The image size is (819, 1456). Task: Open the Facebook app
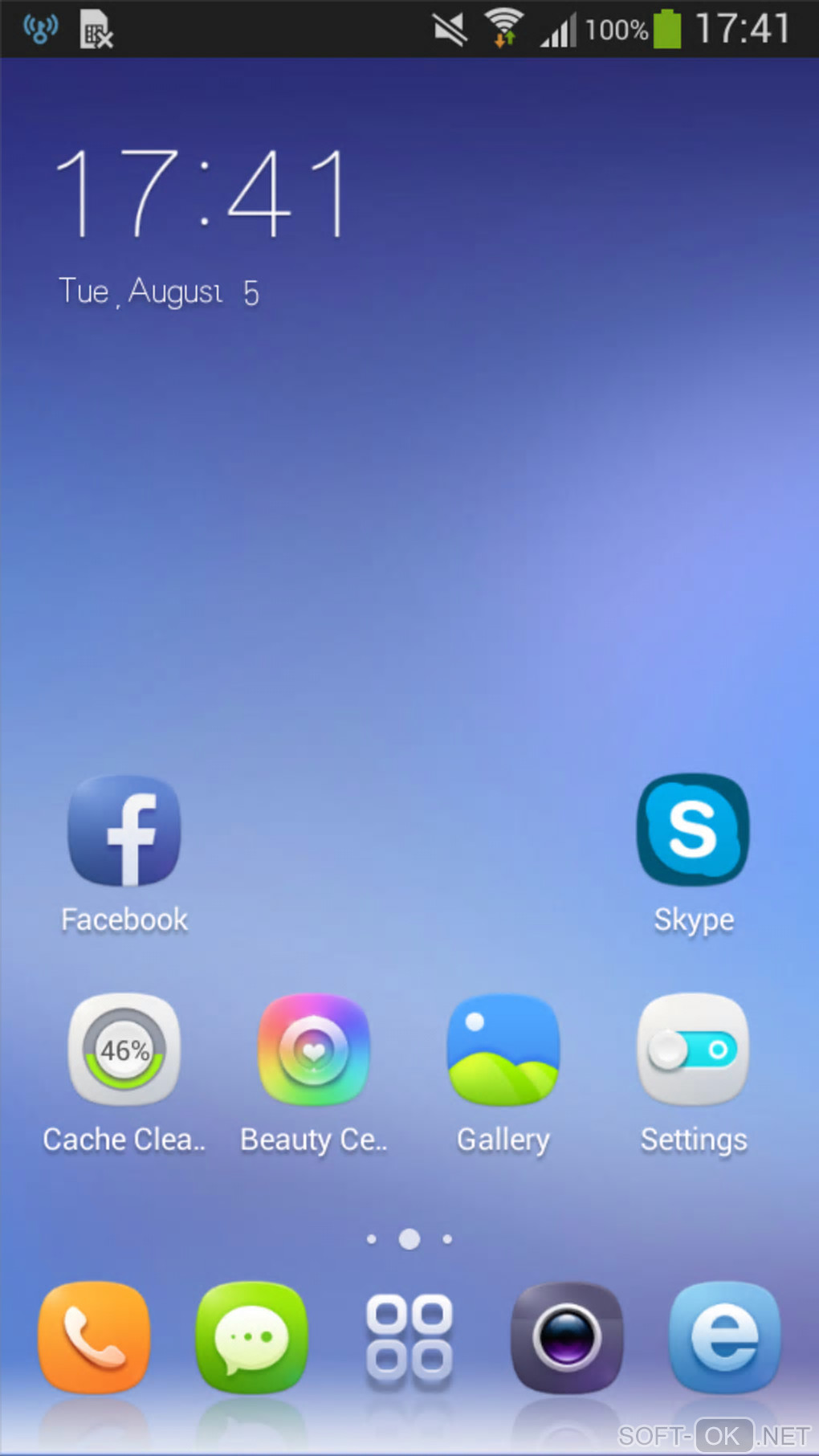click(x=124, y=831)
